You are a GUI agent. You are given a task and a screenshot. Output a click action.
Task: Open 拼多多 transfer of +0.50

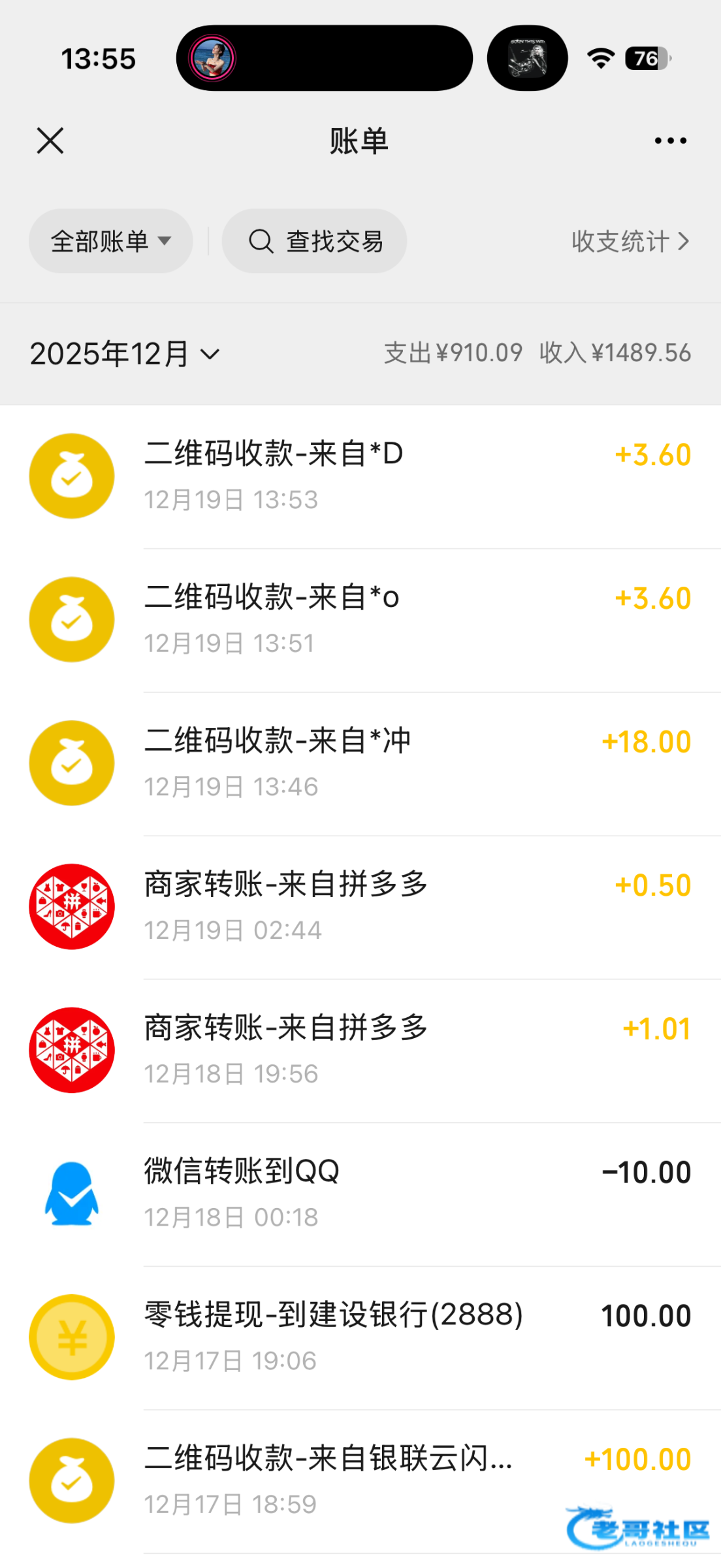360,907
